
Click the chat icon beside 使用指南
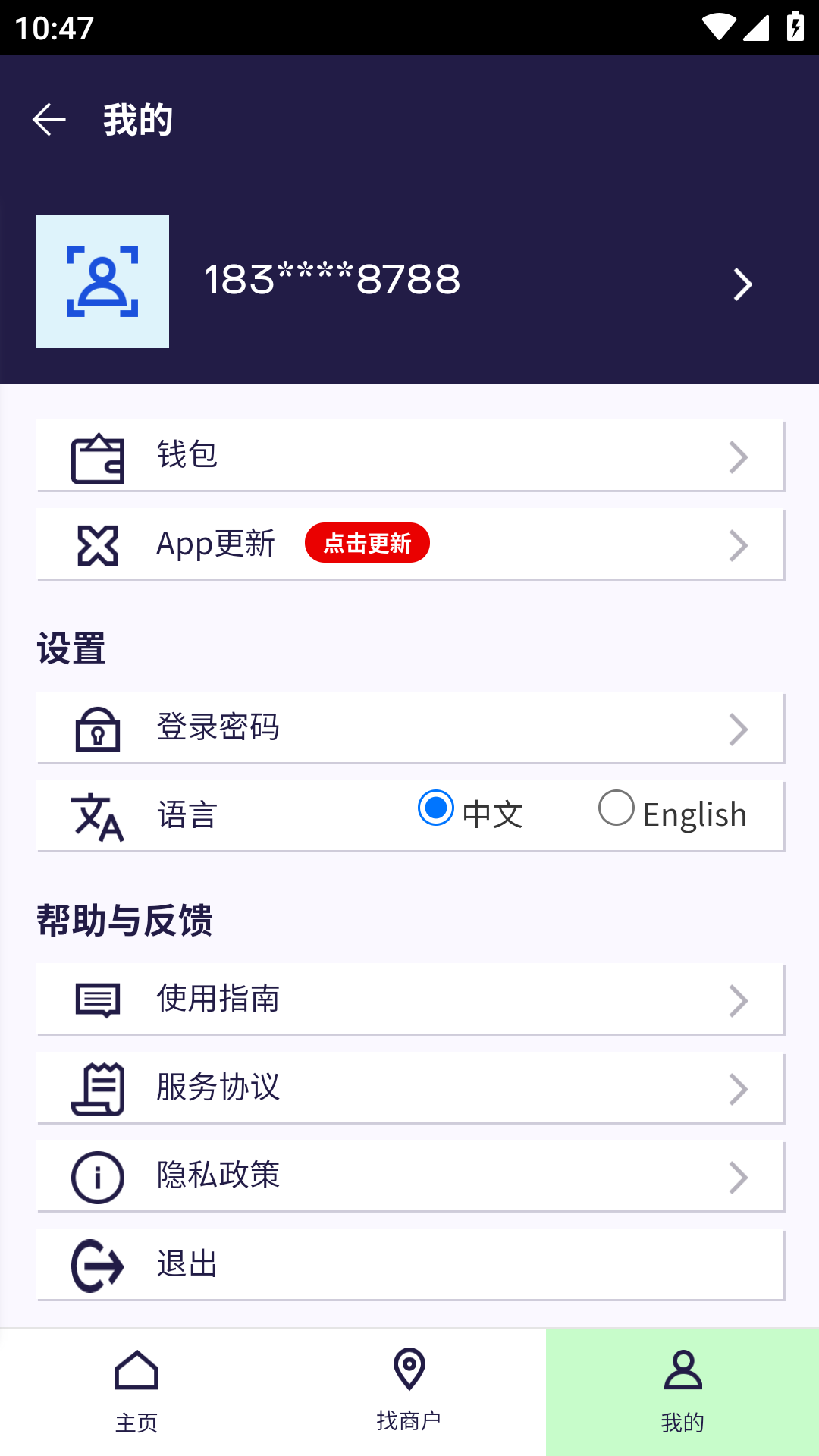pos(96,999)
